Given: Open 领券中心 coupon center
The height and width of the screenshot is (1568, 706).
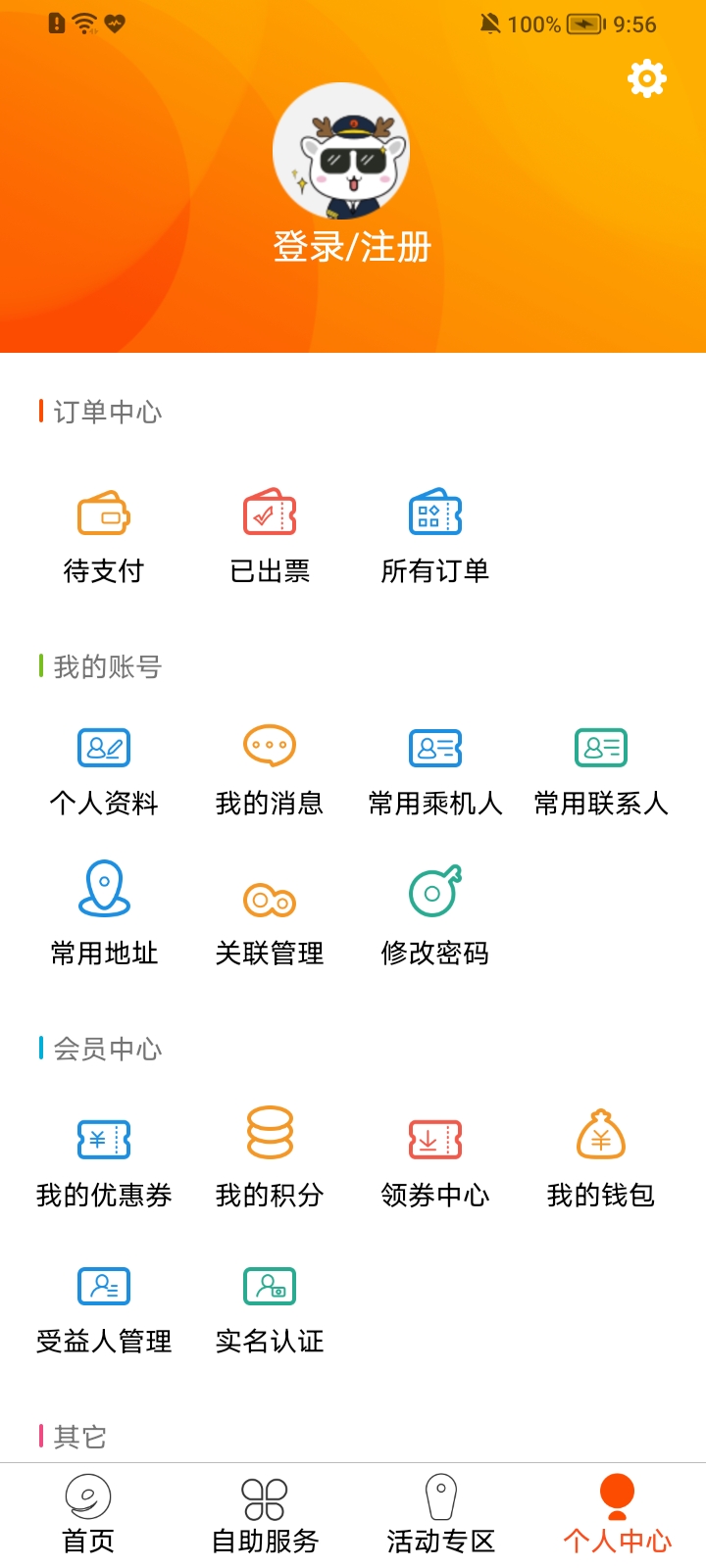Looking at the screenshot, I should [434, 1156].
